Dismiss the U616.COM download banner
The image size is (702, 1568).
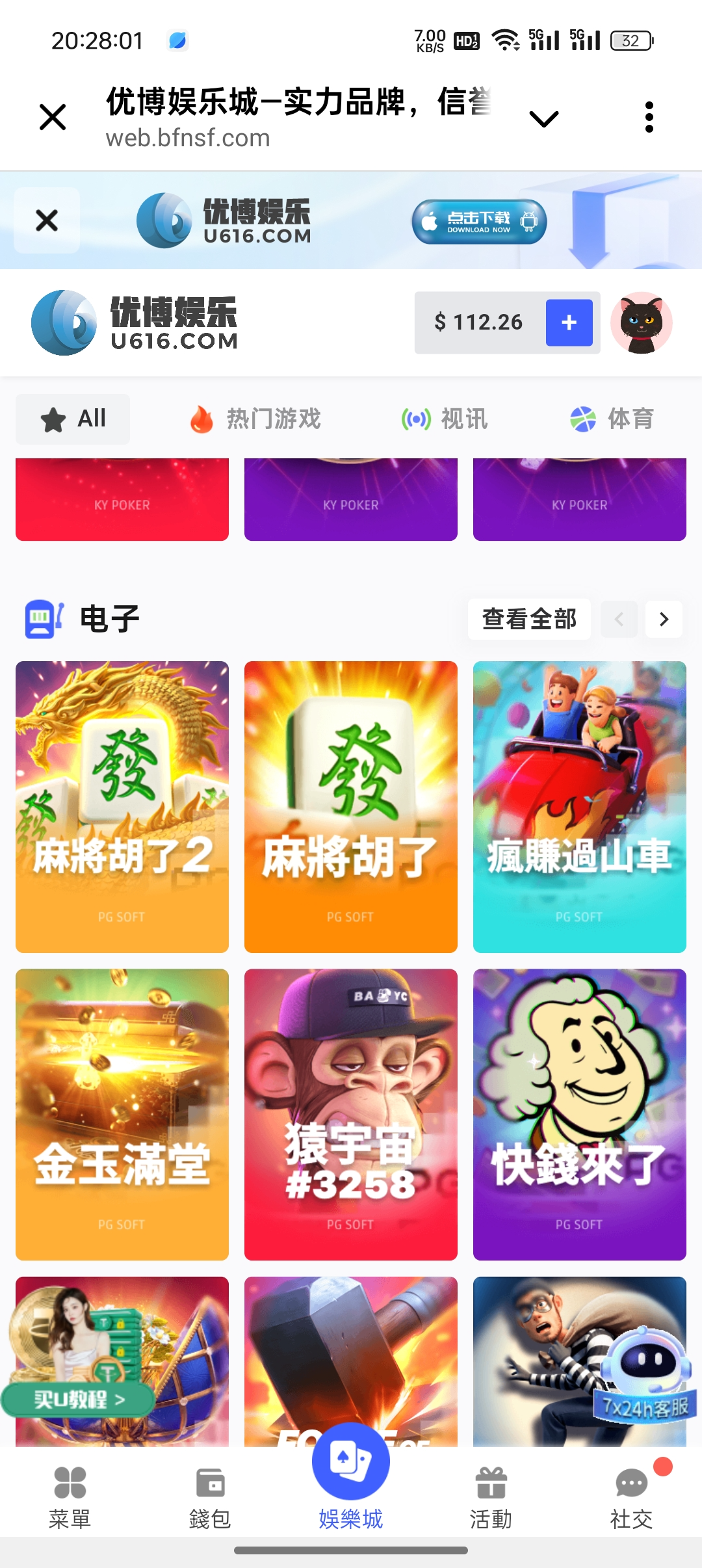pos(47,220)
